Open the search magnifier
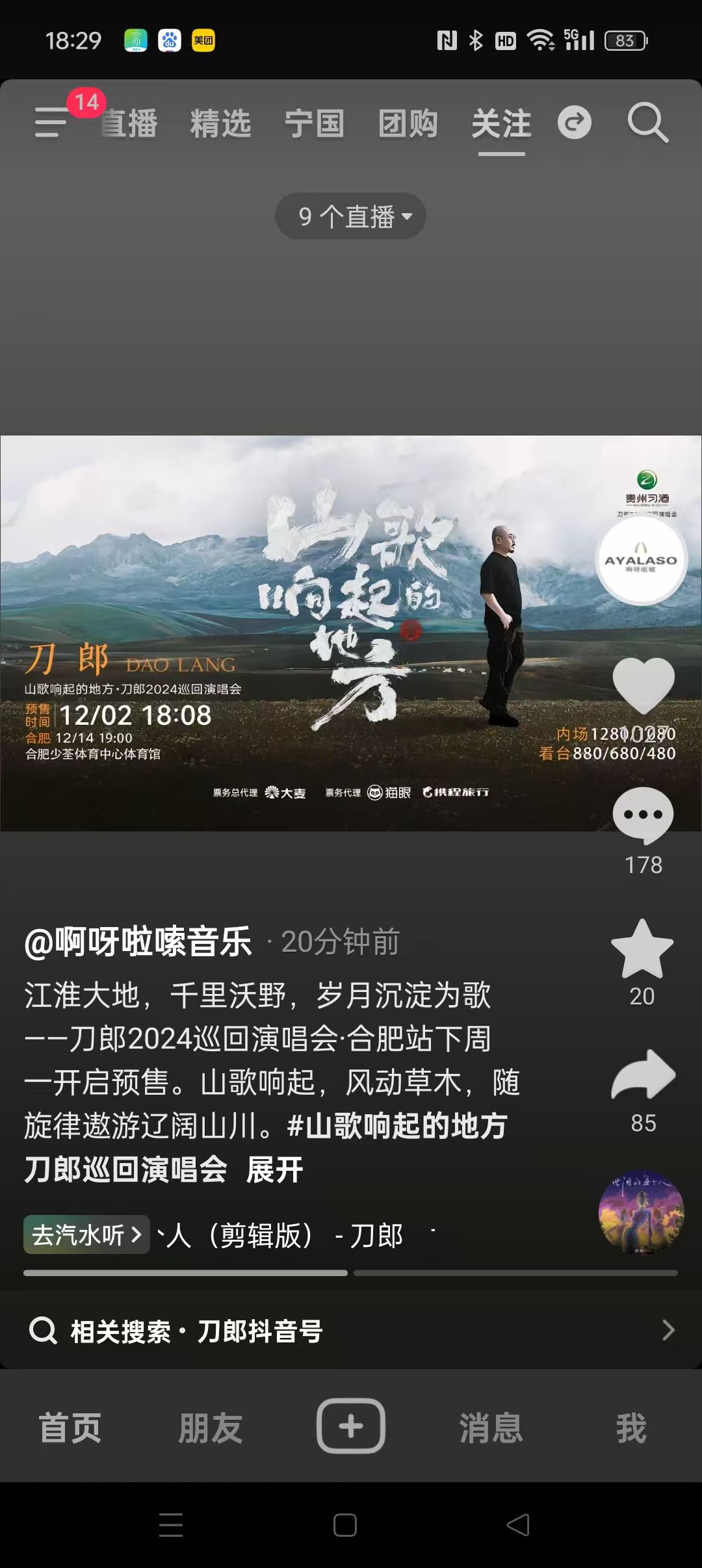The width and height of the screenshot is (702, 1568). coord(647,122)
